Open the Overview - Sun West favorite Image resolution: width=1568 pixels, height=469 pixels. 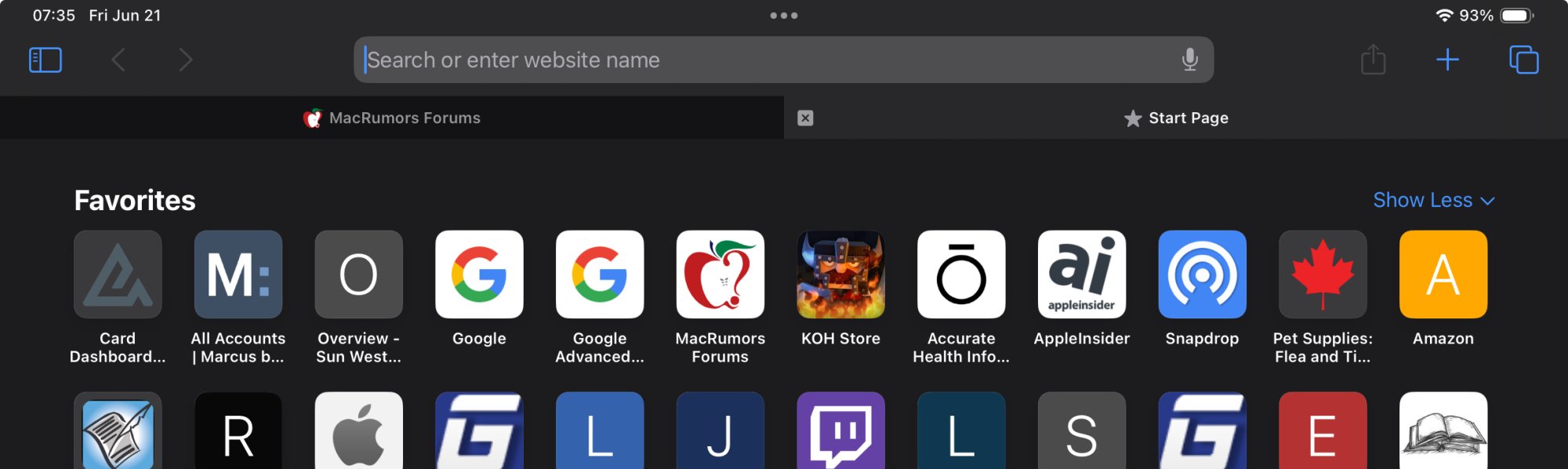click(x=359, y=274)
